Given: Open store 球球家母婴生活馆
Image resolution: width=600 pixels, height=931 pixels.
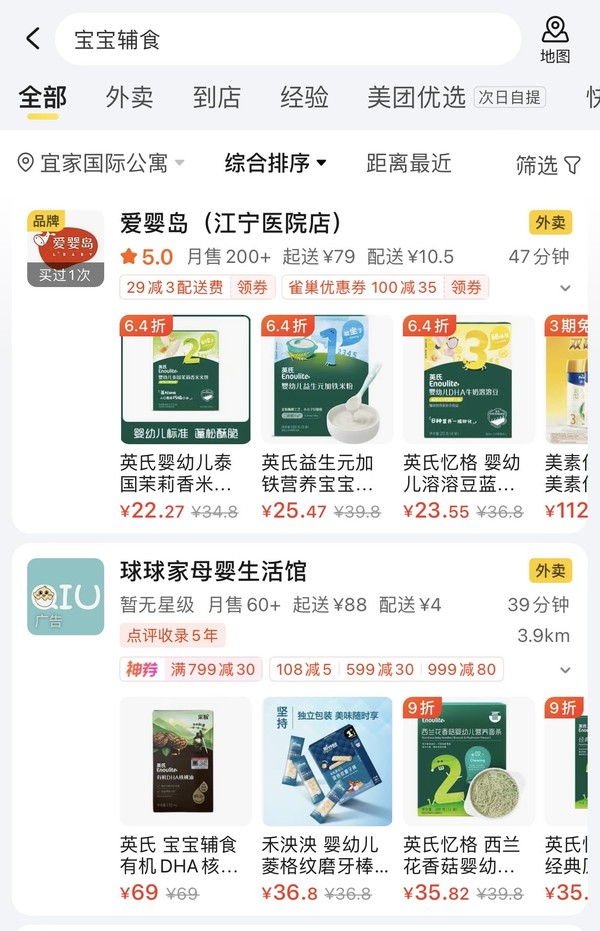Looking at the screenshot, I should [213, 572].
